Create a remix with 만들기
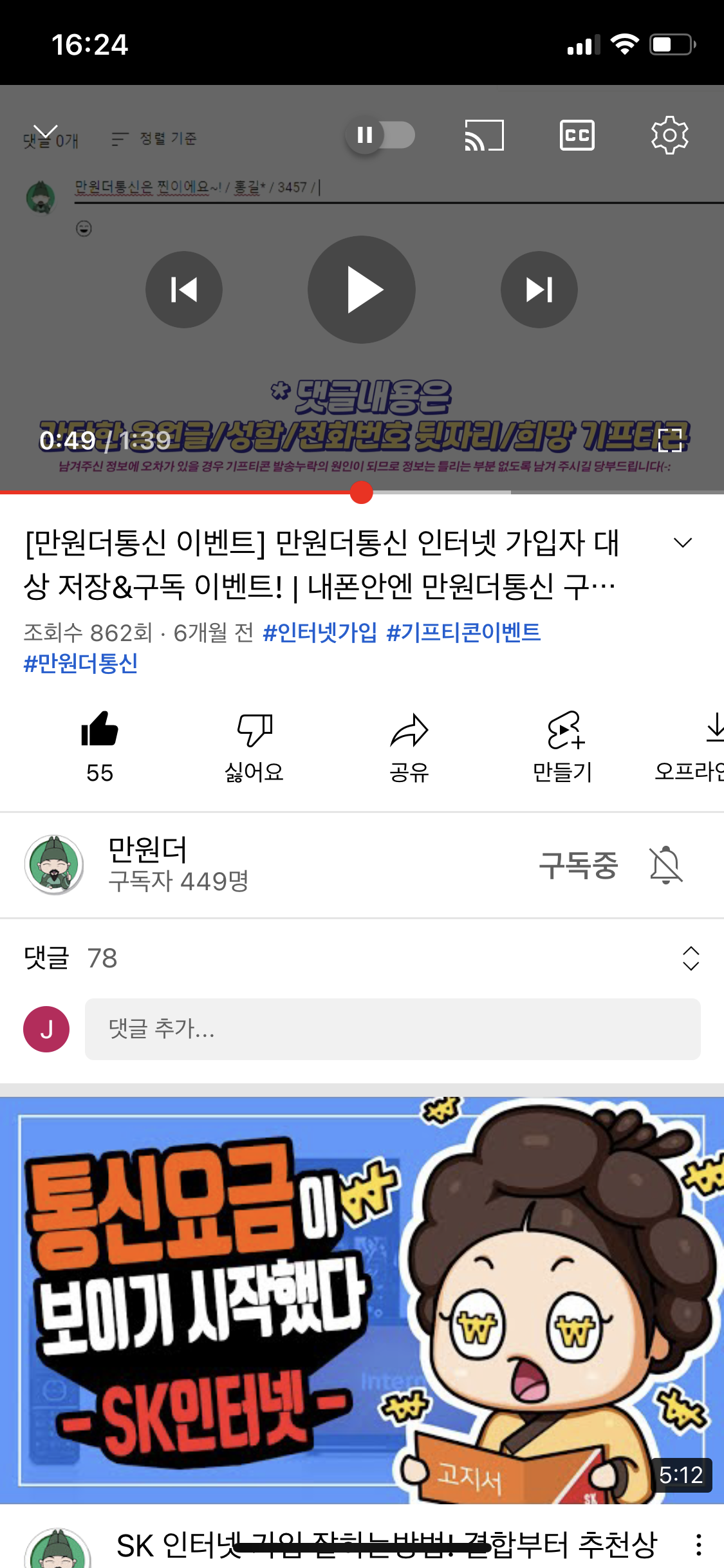Image resolution: width=724 pixels, height=1568 pixels. pos(563,745)
